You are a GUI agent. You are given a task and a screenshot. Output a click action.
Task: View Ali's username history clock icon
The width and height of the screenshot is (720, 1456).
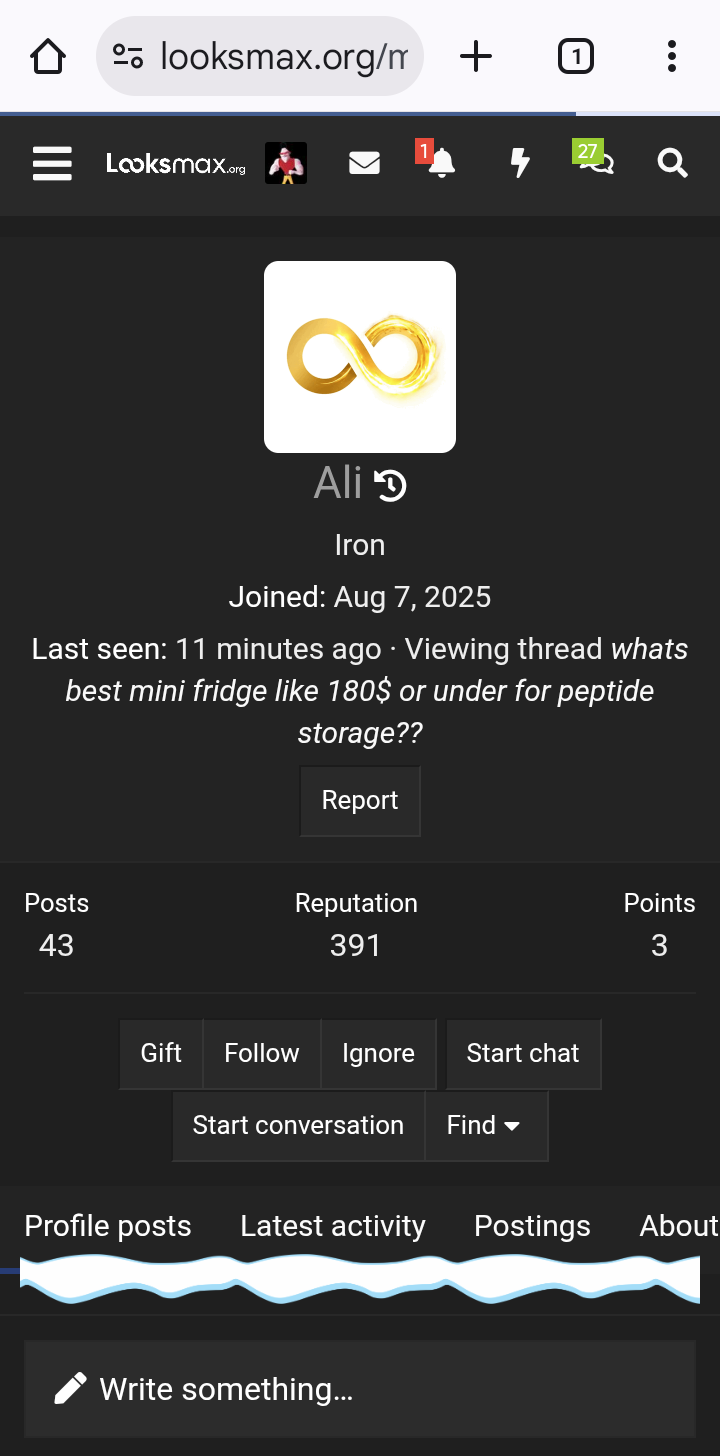click(392, 485)
